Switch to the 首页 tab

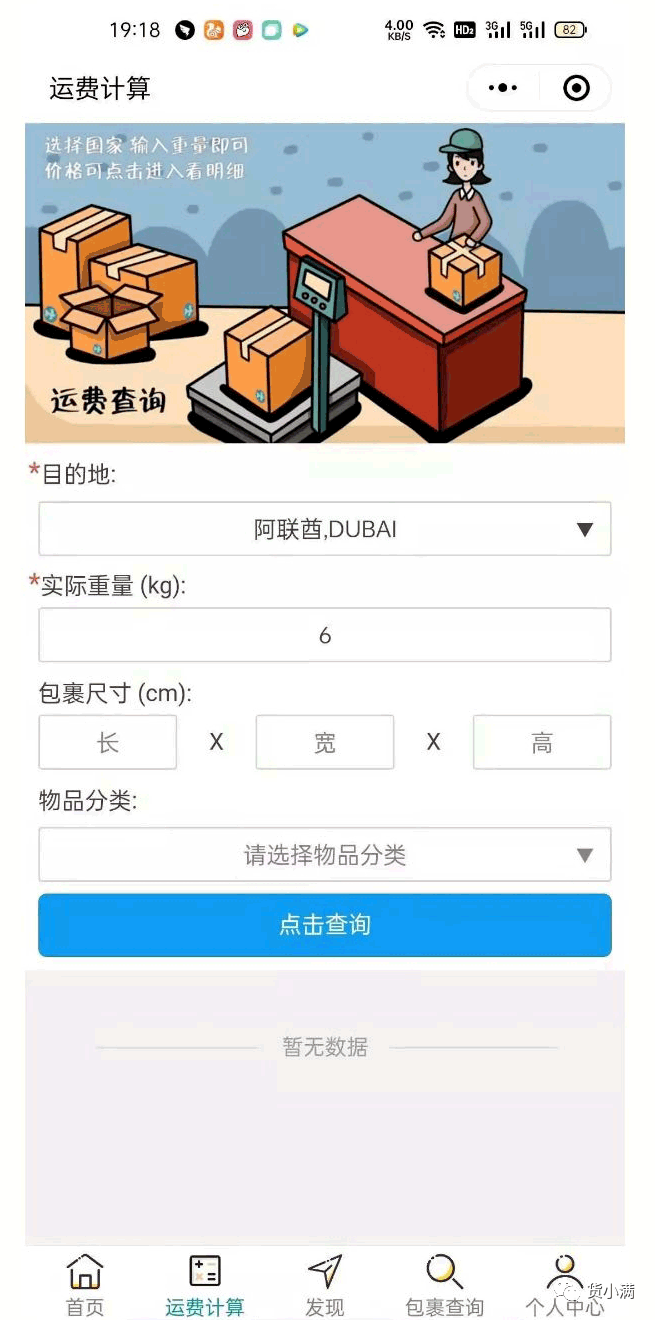[x=85, y=1285]
